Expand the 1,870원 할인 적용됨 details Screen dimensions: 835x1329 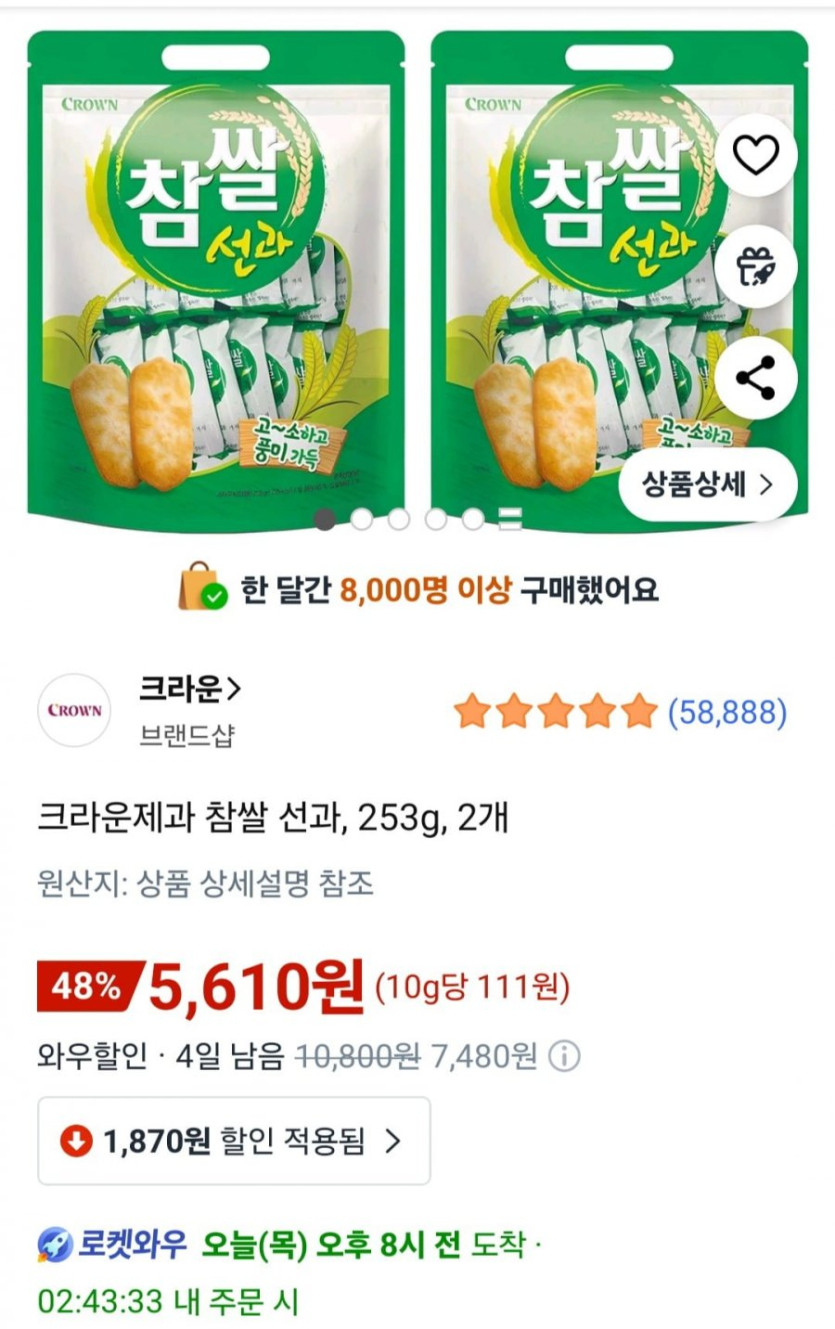click(x=234, y=1140)
